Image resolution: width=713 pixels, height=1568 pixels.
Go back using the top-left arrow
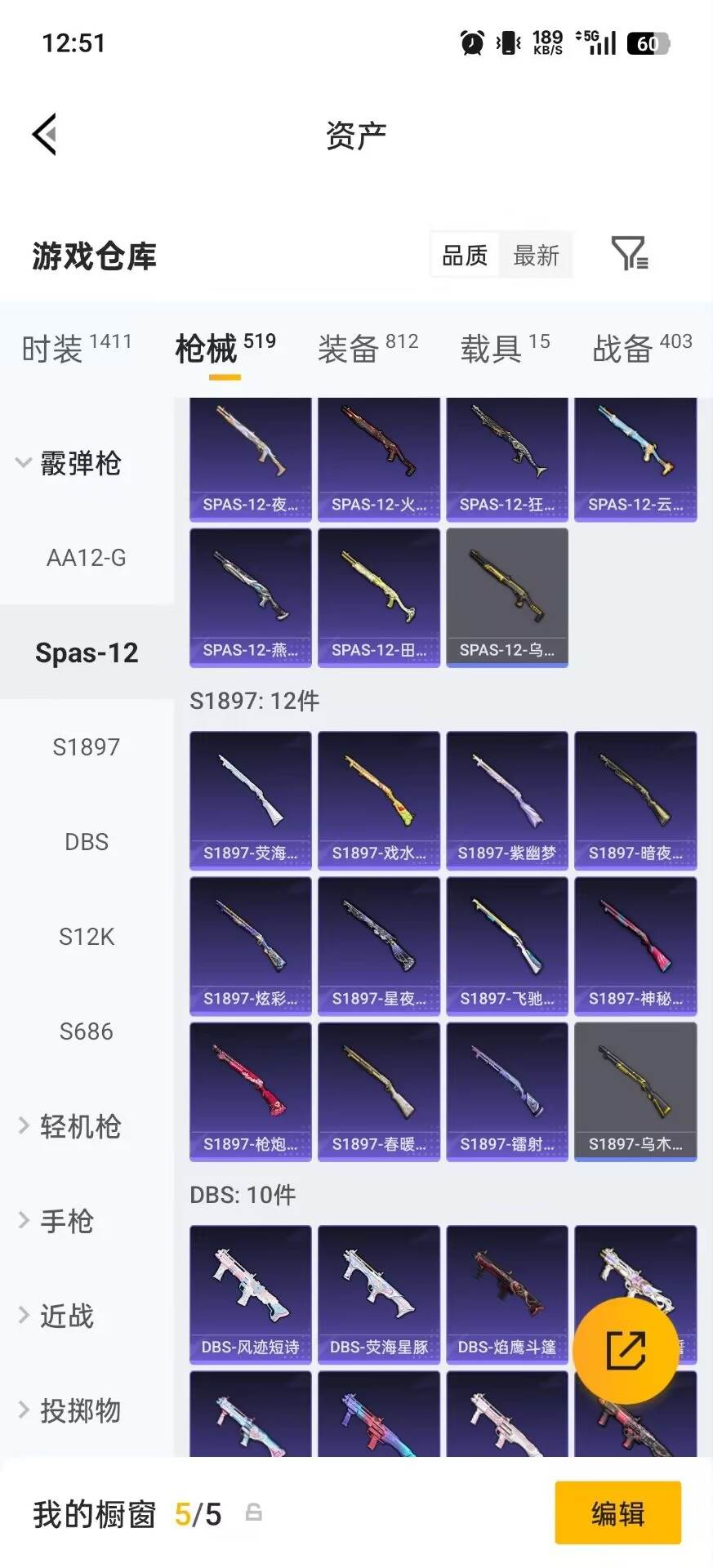click(45, 134)
